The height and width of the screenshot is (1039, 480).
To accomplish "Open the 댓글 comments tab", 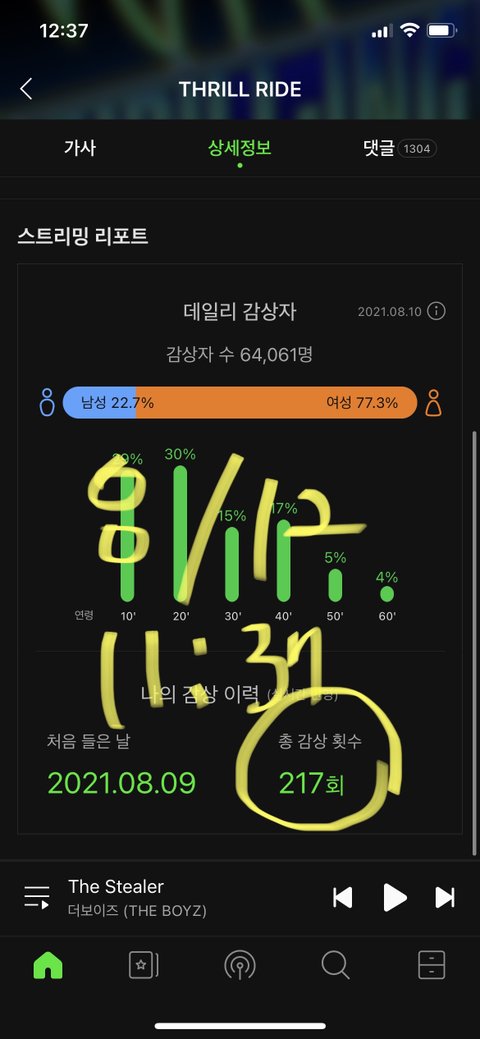I will coord(400,148).
